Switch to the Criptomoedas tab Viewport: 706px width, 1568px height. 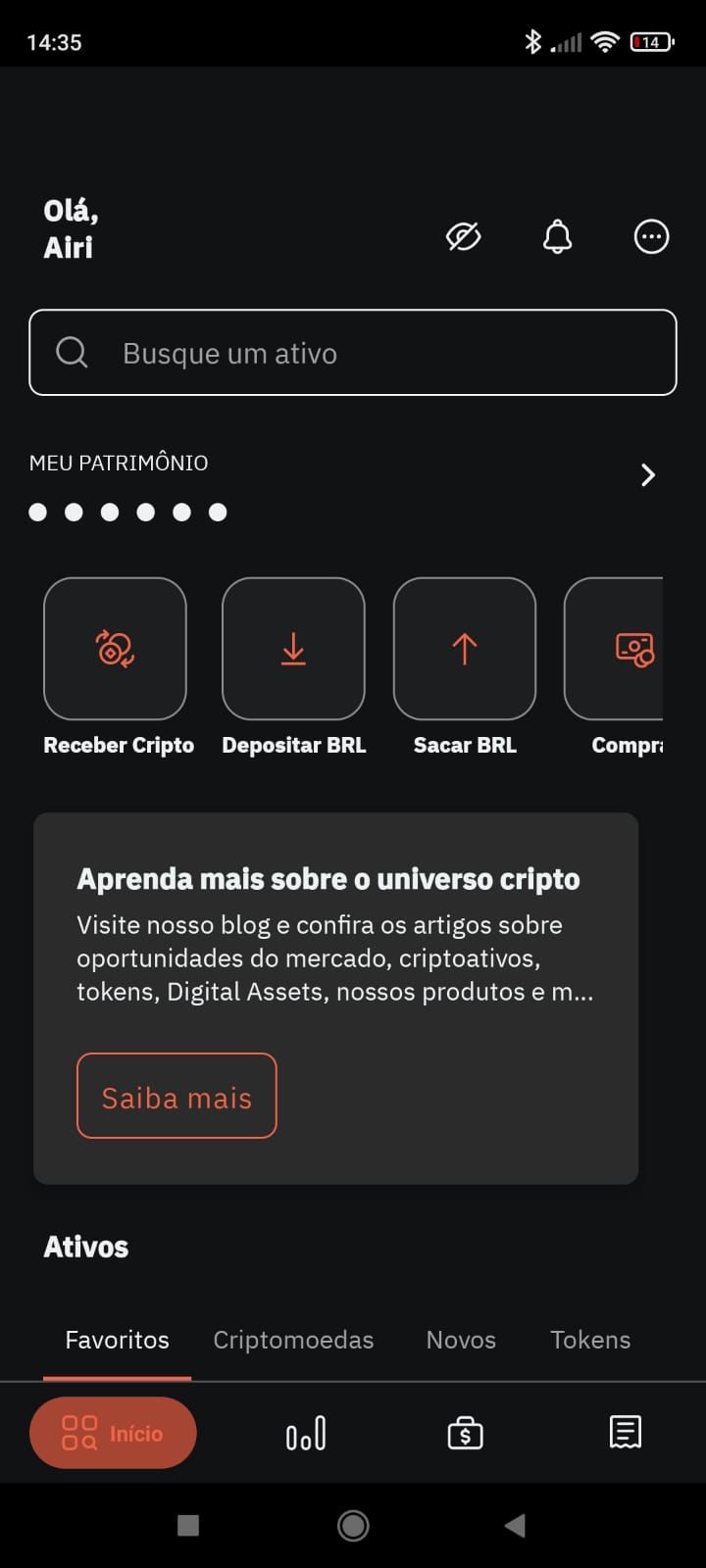(x=293, y=1340)
